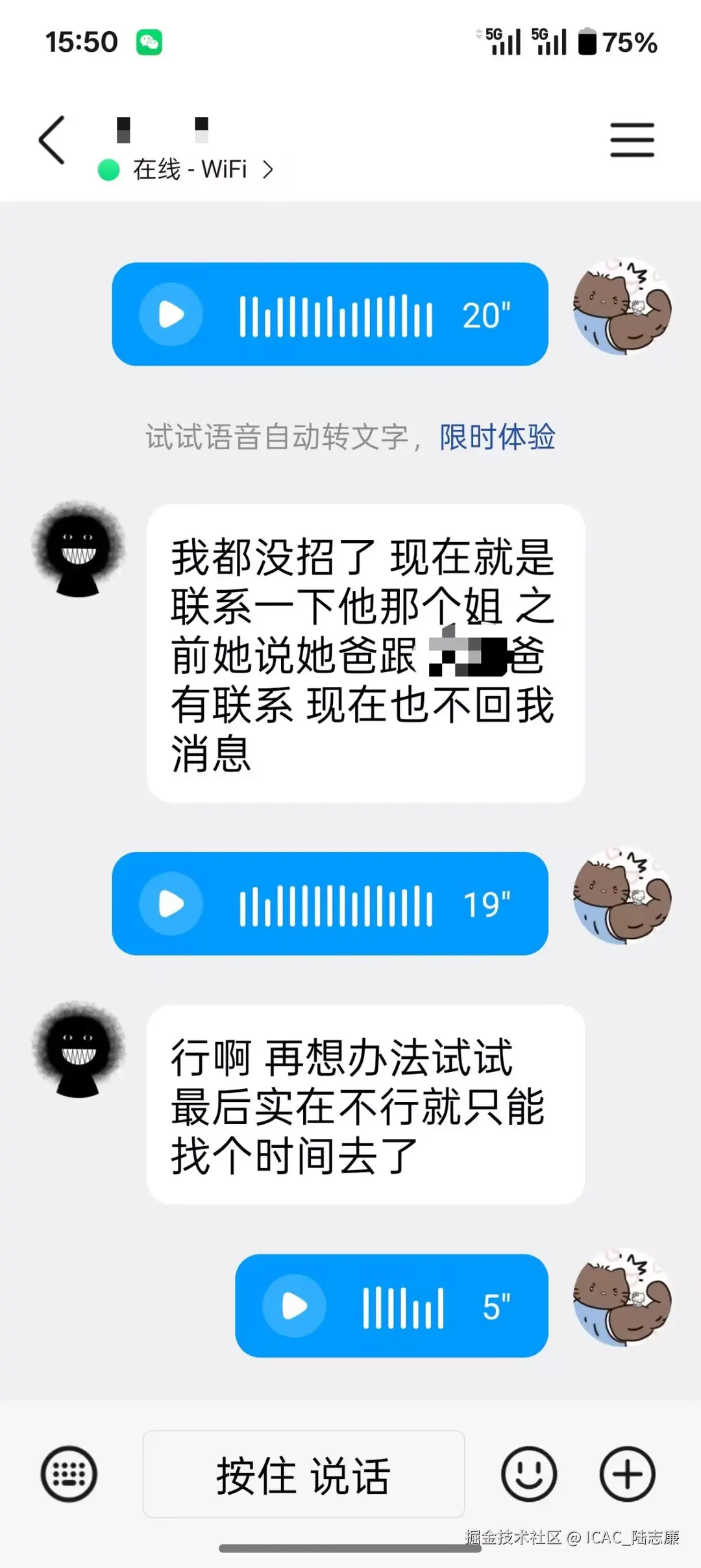Screen dimensions: 701x1568
Task: Open the chat options menu via hamburger icon
Action: click(x=632, y=138)
